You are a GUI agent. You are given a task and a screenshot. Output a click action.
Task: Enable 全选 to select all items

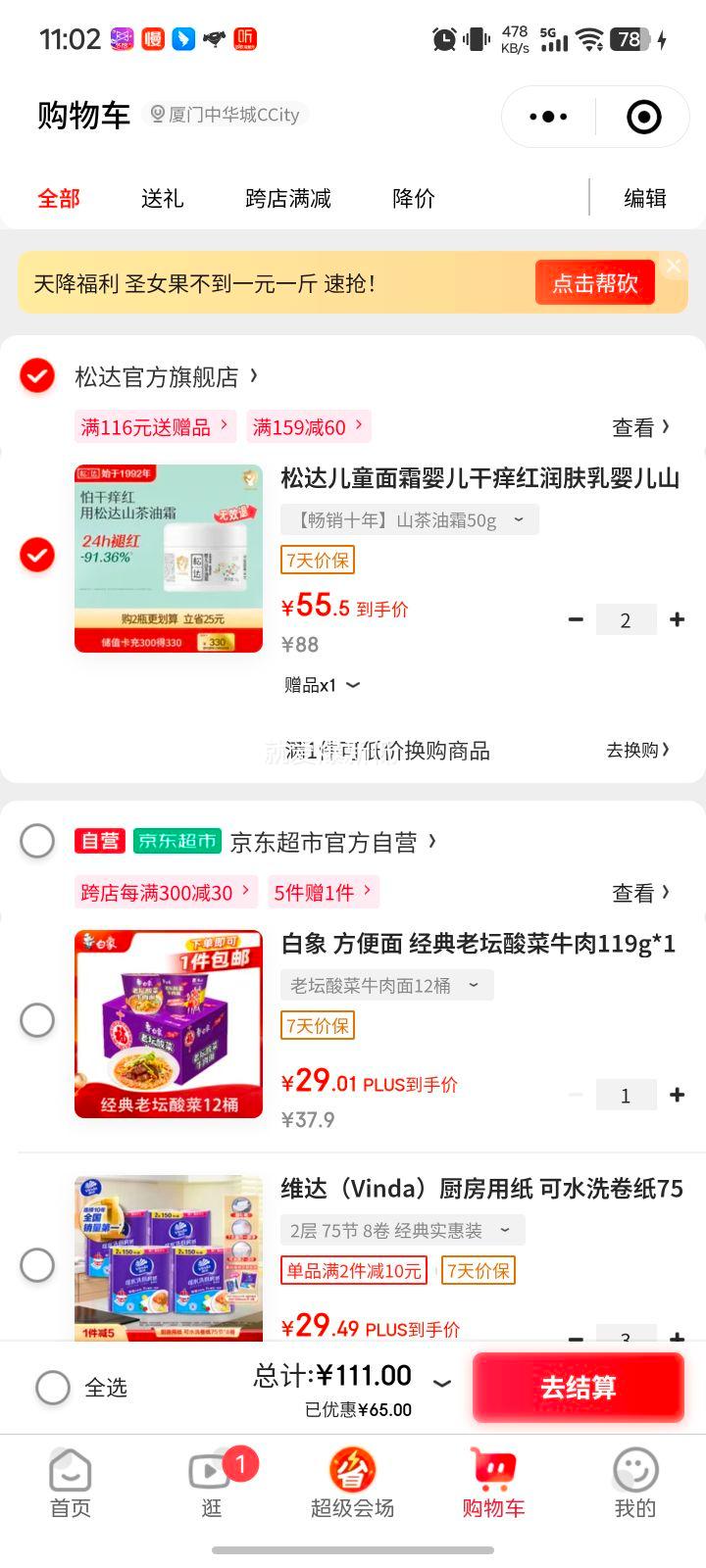pyautogui.click(x=54, y=1387)
